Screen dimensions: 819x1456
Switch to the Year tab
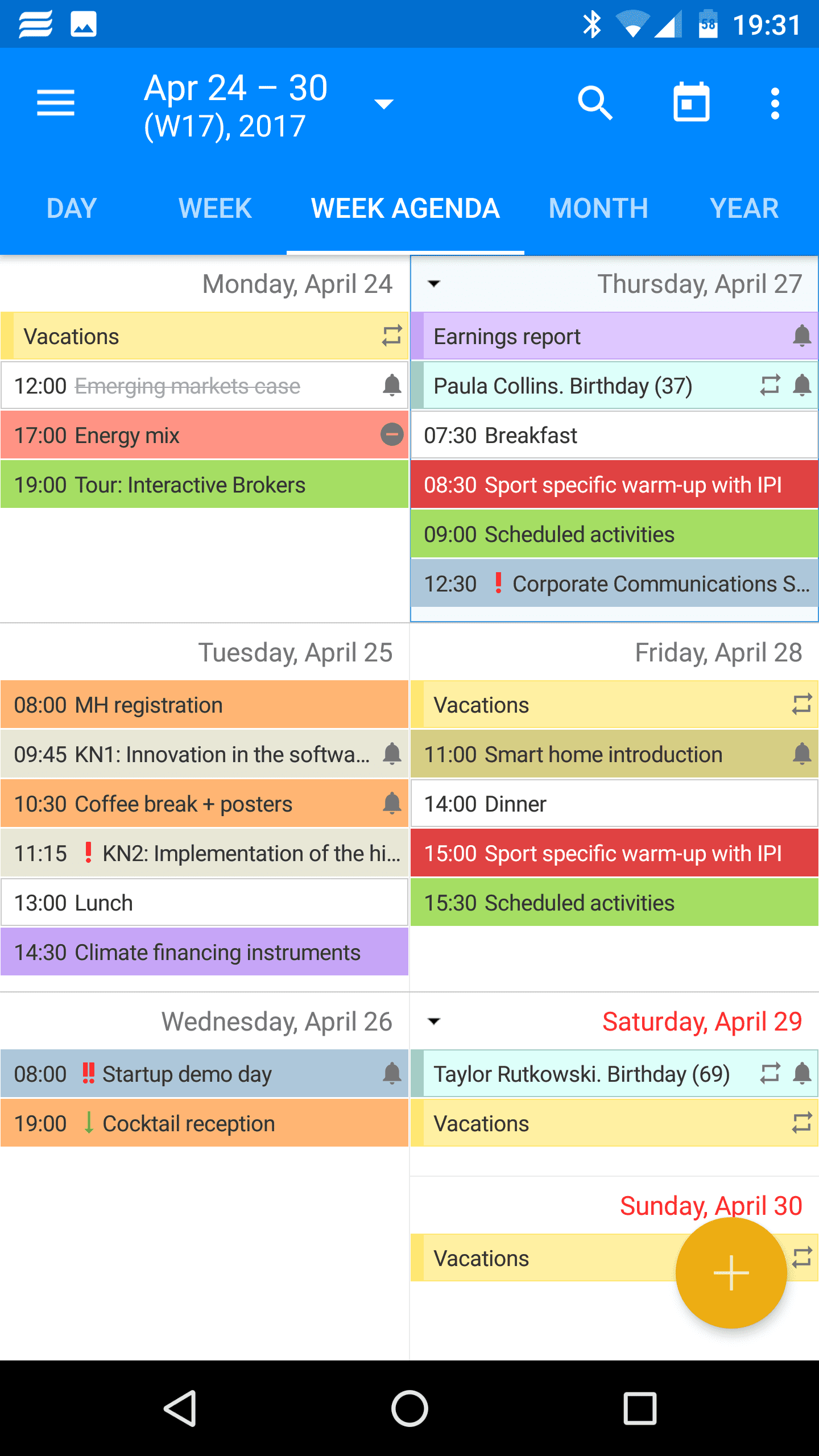(x=744, y=209)
